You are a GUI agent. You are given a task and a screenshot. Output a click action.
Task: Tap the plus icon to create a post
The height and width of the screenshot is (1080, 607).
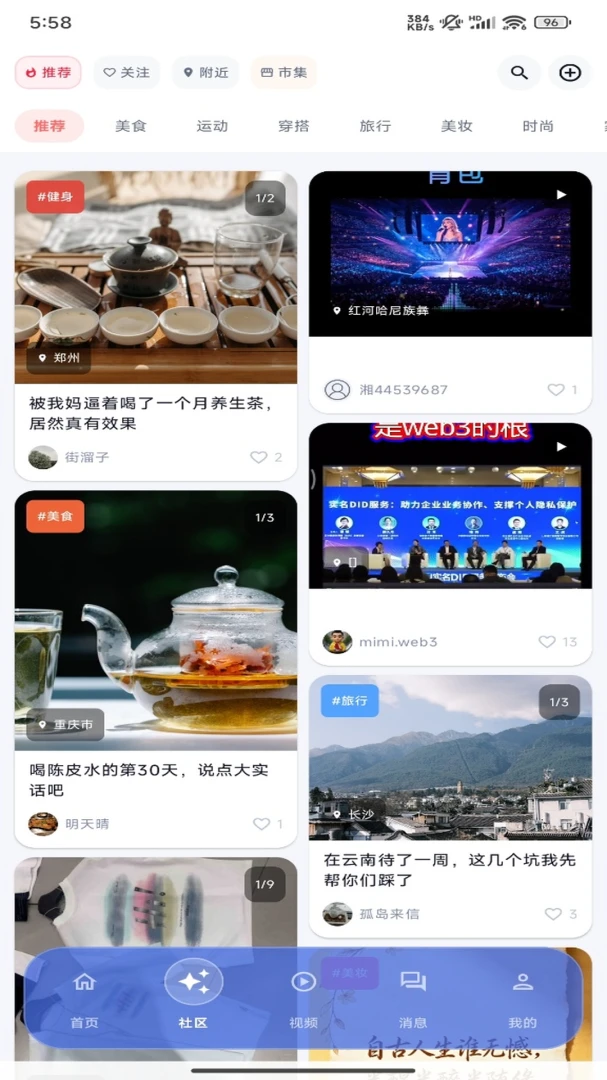click(570, 72)
